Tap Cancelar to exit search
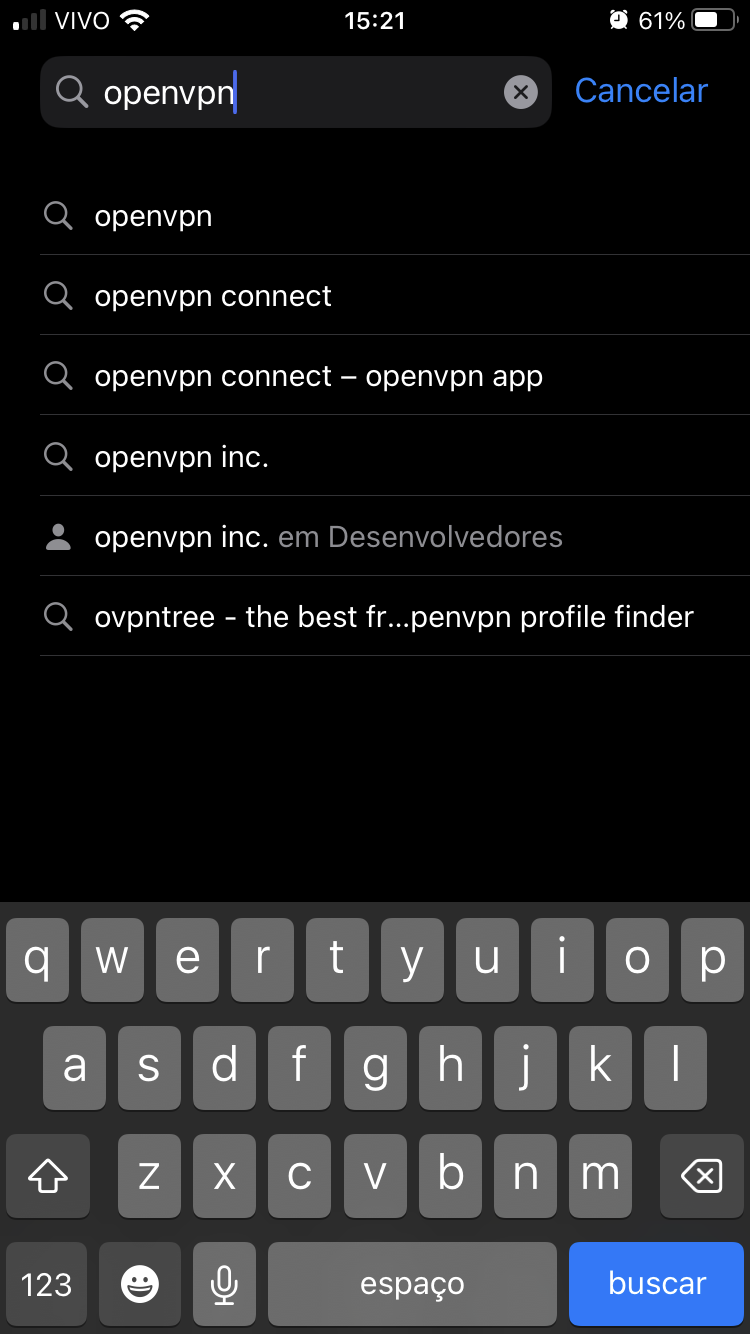Image resolution: width=750 pixels, height=1334 pixels. (x=641, y=91)
